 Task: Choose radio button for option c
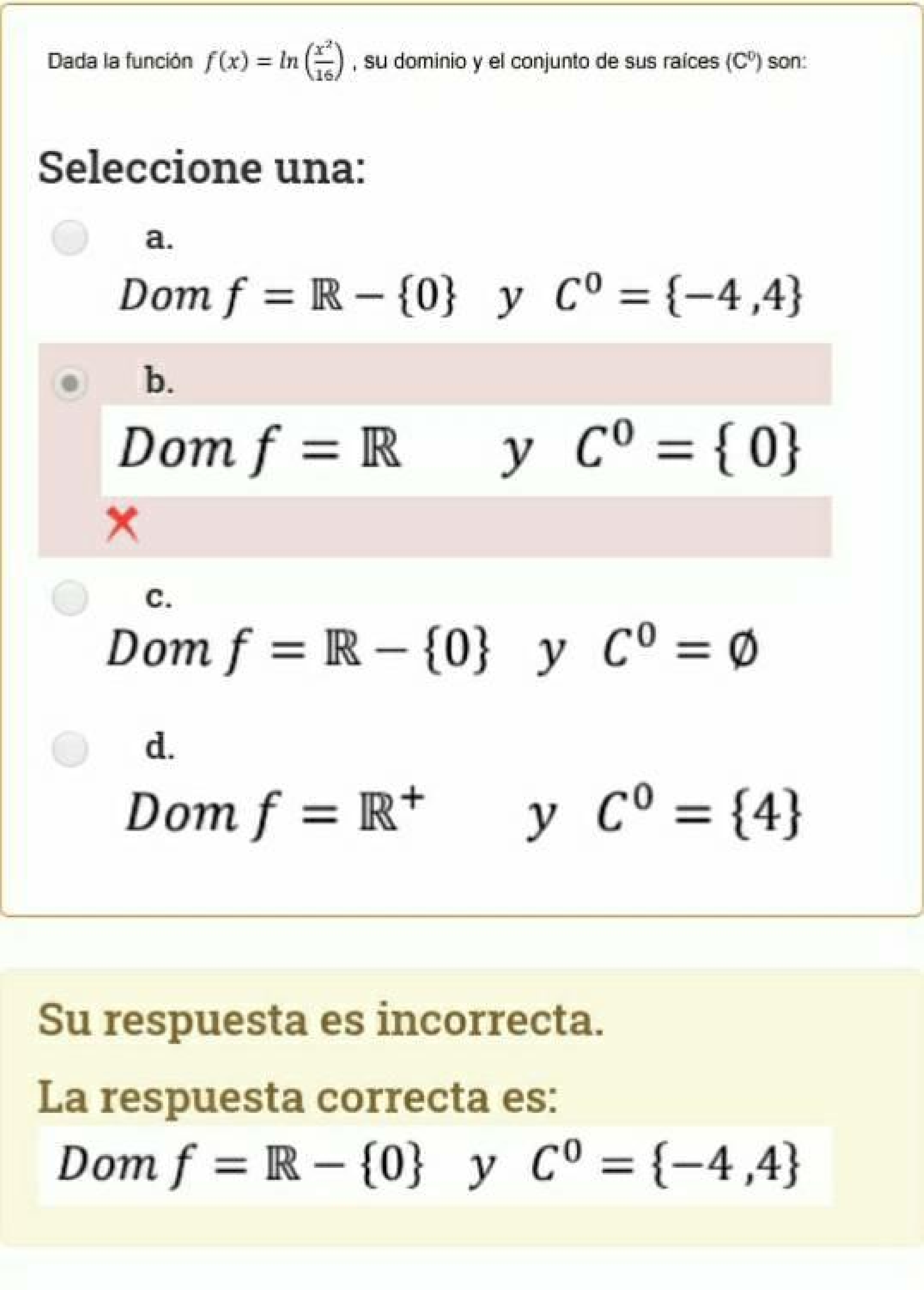point(70,598)
